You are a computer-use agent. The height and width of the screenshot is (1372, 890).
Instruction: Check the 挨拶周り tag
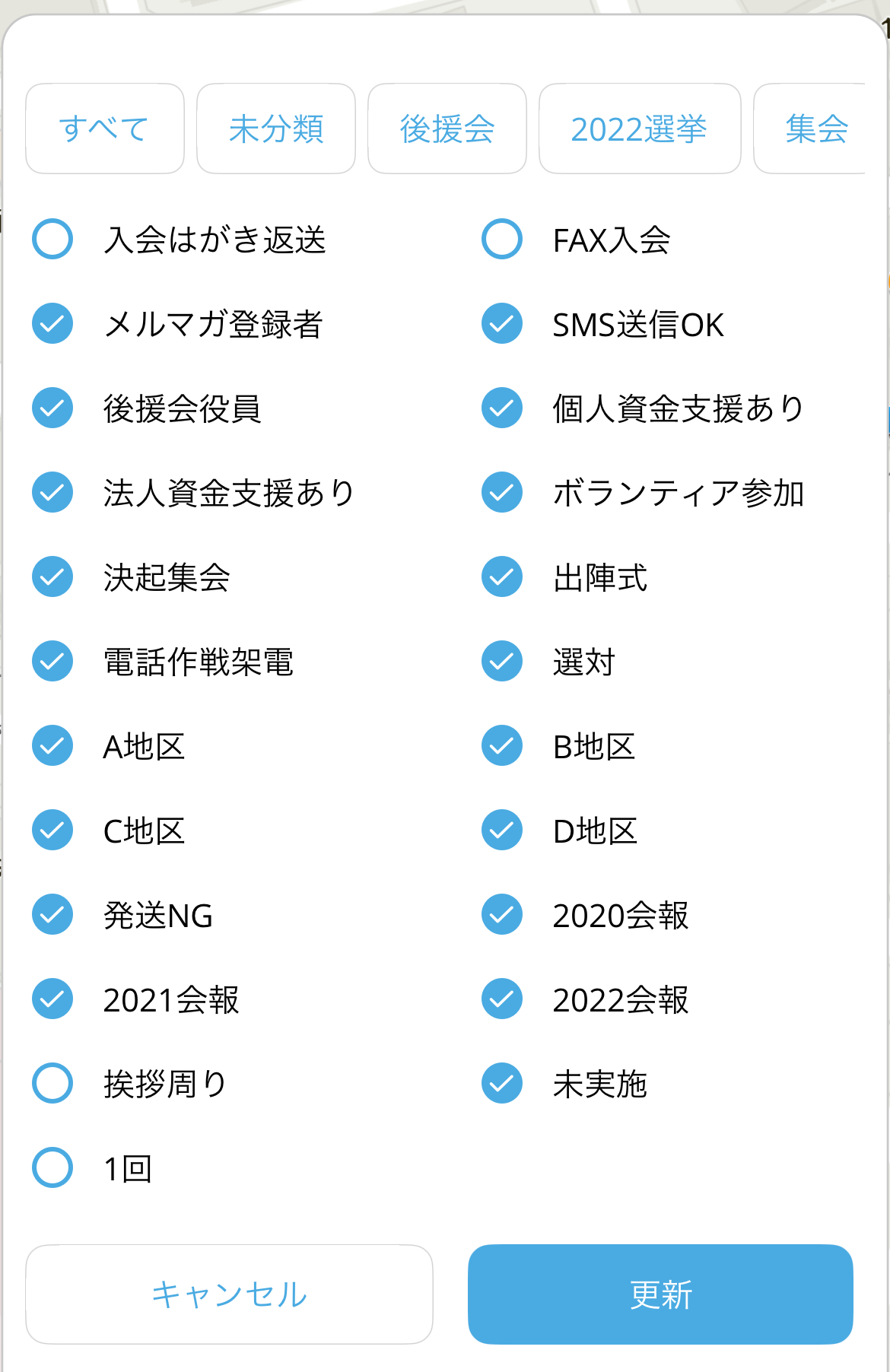click(x=52, y=1084)
